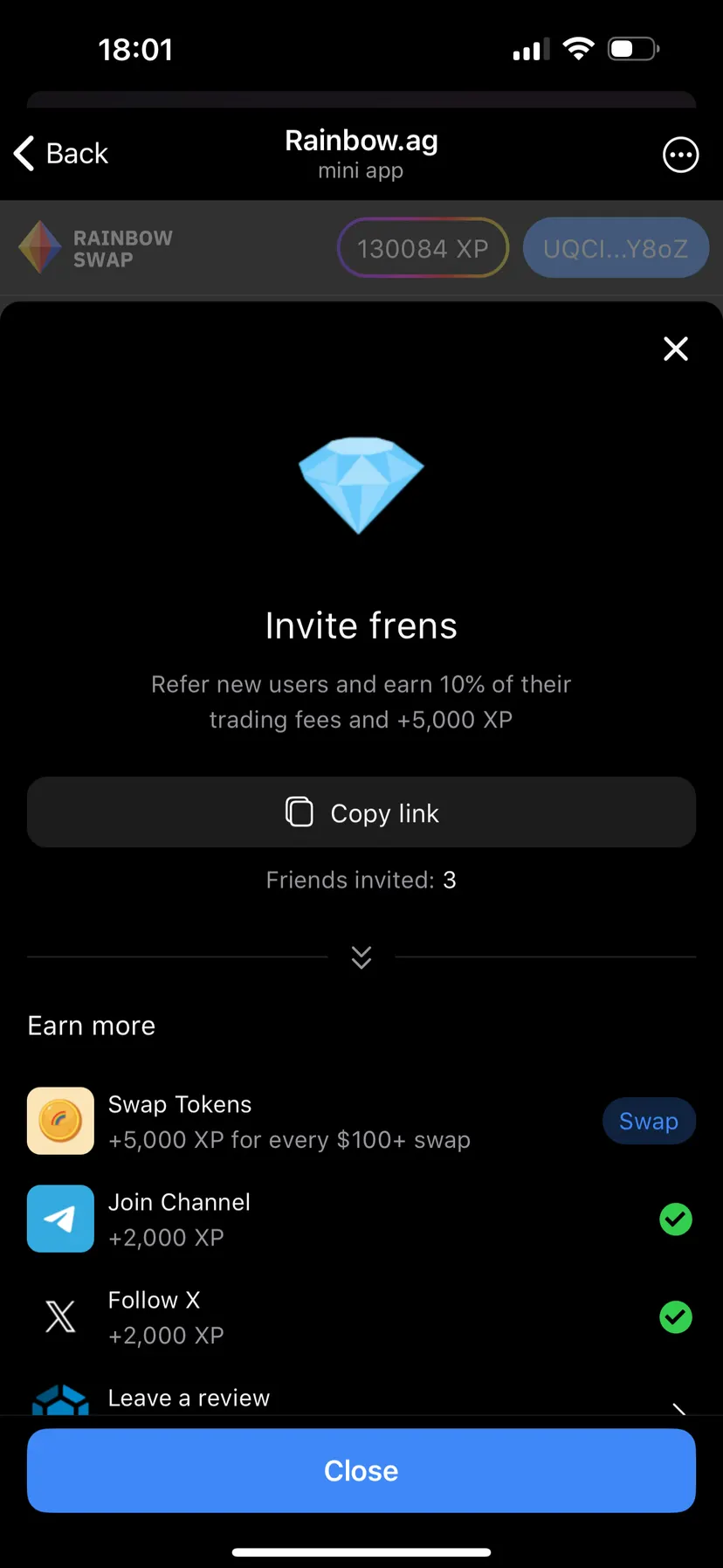Open the Join Channel task

361,1219
